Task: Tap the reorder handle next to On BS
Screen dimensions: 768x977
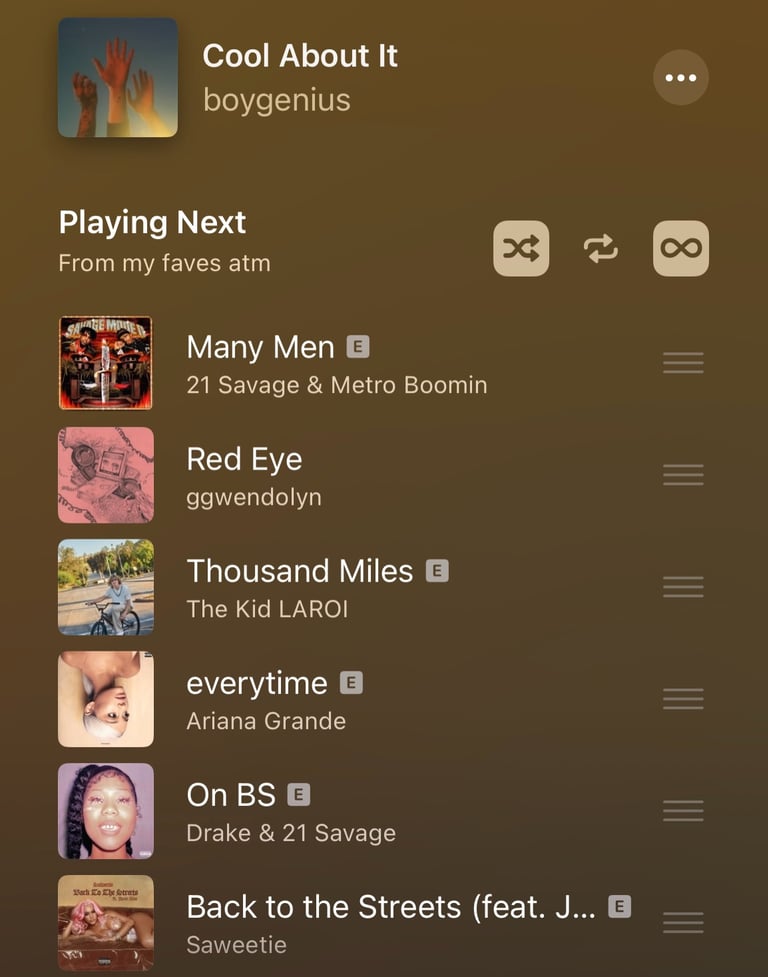Action: (x=683, y=811)
